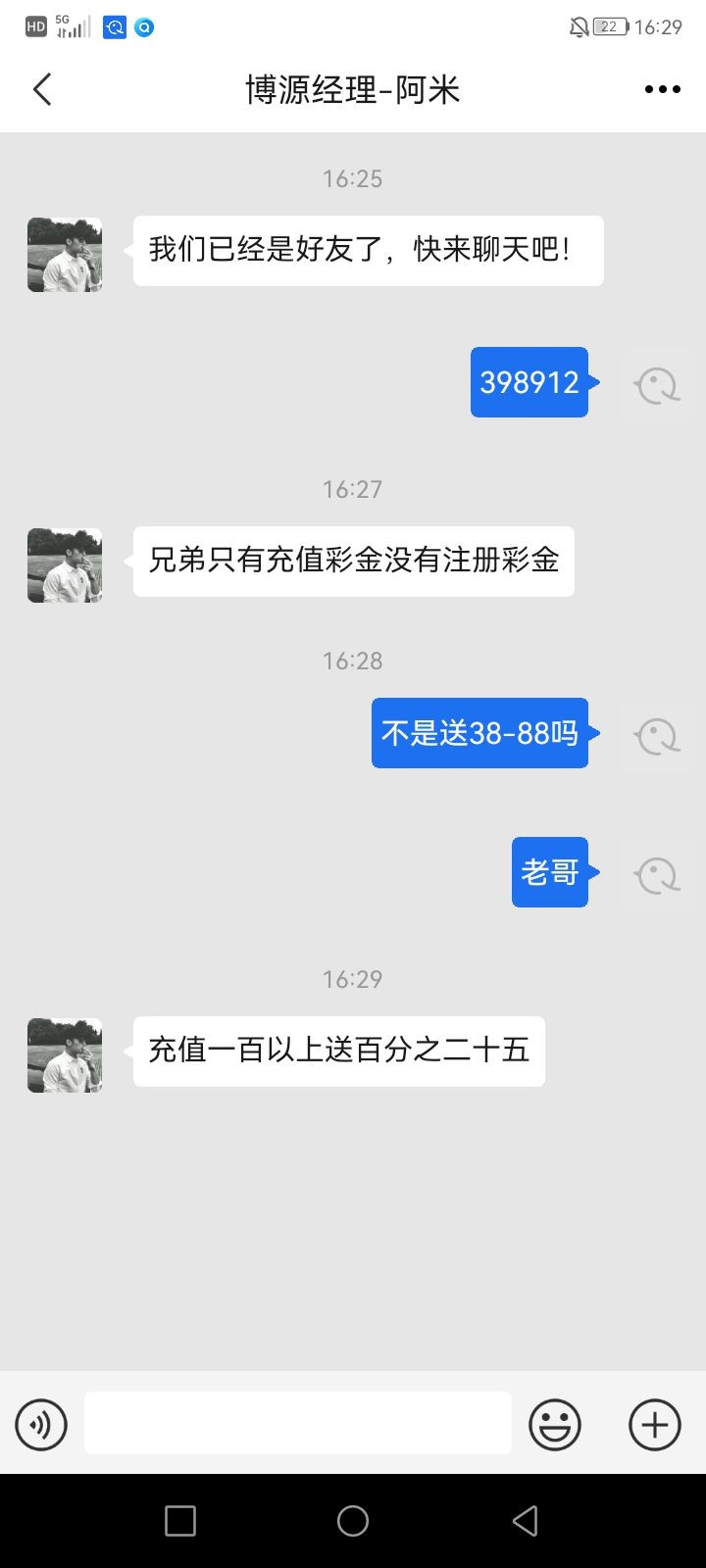Open recent apps from navigation bar
This screenshot has height=1568, width=706.
(180, 1520)
